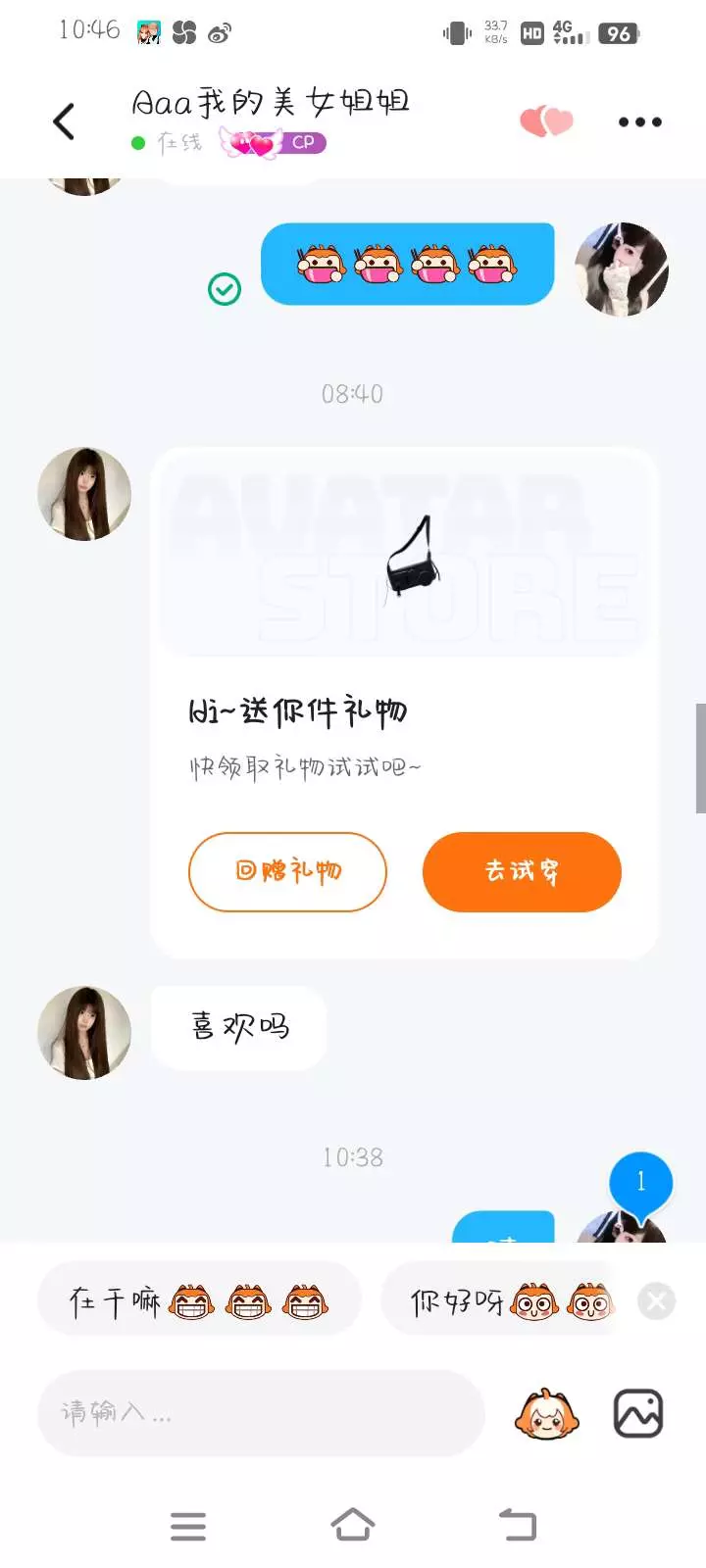Open the three-dot overflow menu

tap(639, 122)
